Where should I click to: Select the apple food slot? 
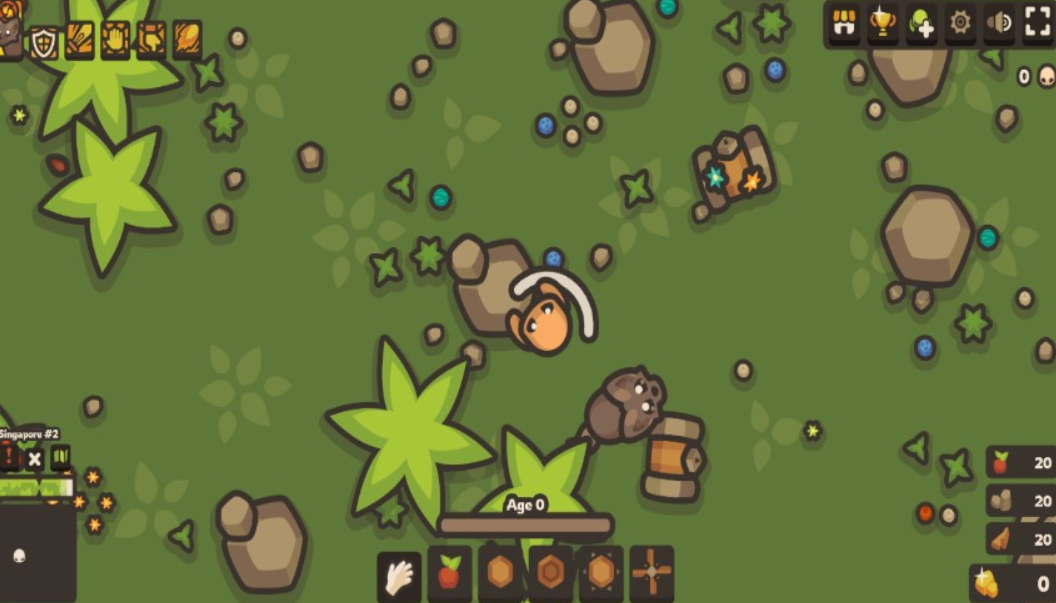(x=449, y=574)
